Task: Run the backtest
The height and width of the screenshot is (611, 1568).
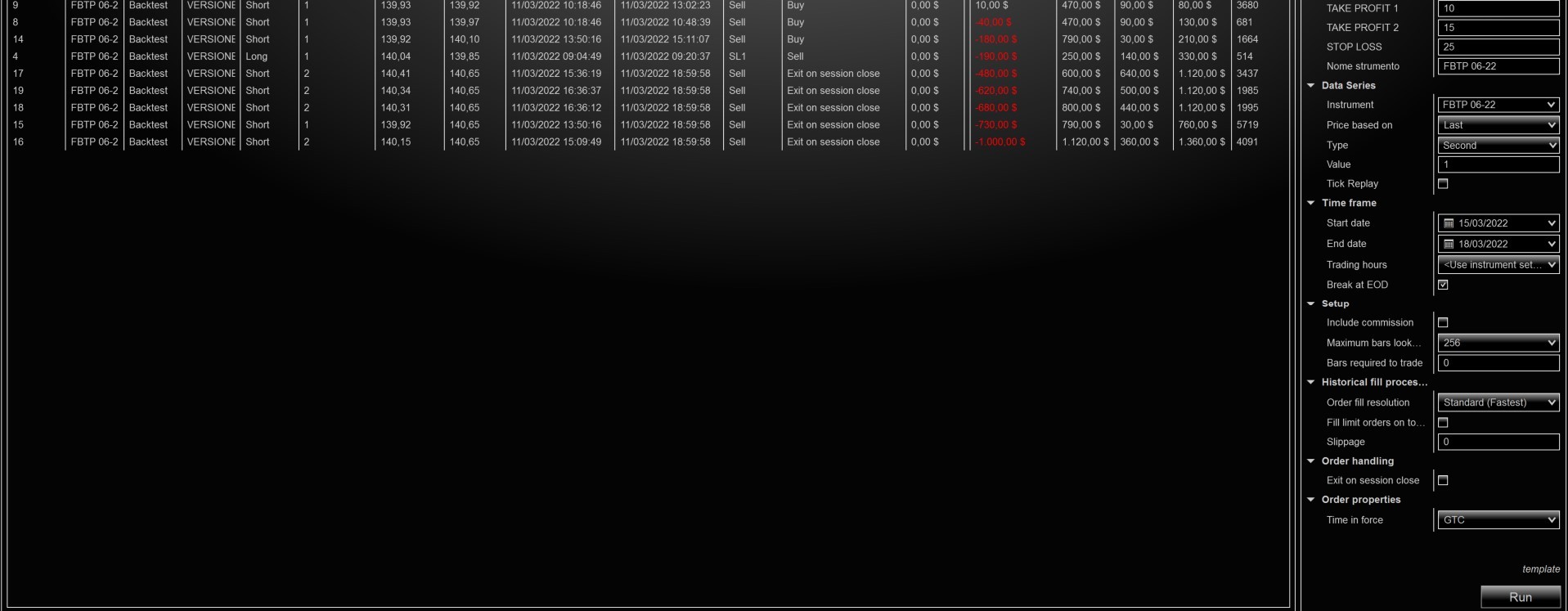Action: coord(1520,597)
